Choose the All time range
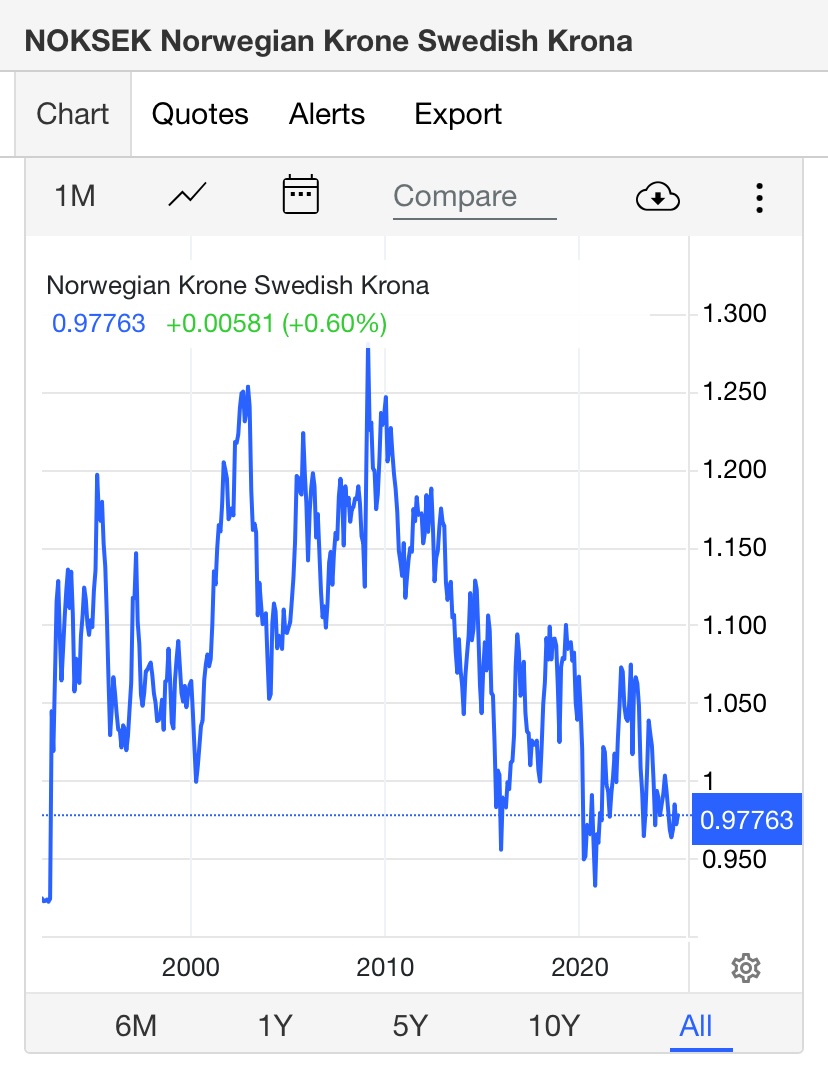This screenshot has width=828, height=1067. [696, 1025]
